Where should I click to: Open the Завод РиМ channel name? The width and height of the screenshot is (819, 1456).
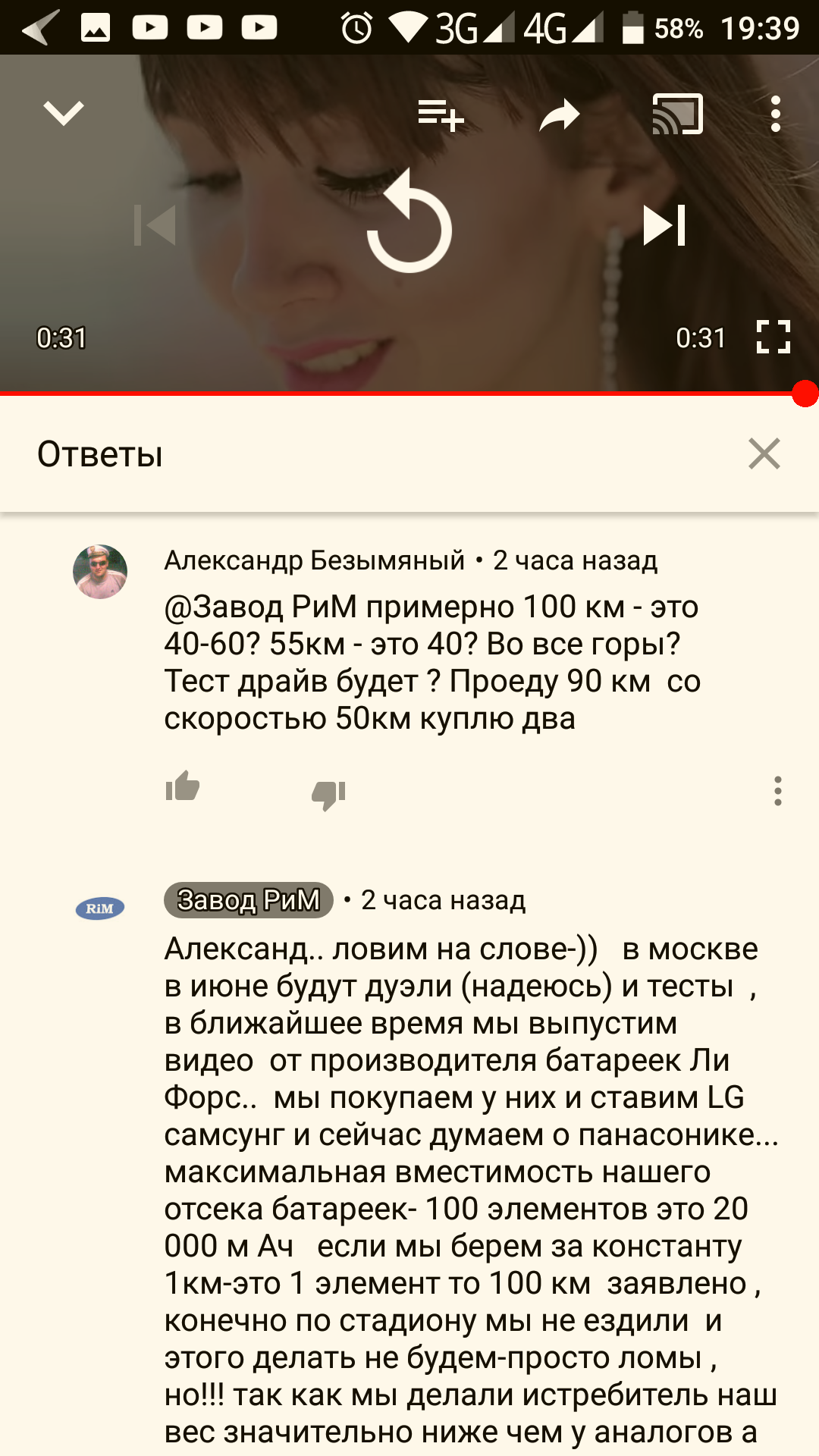tap(249, 900)
